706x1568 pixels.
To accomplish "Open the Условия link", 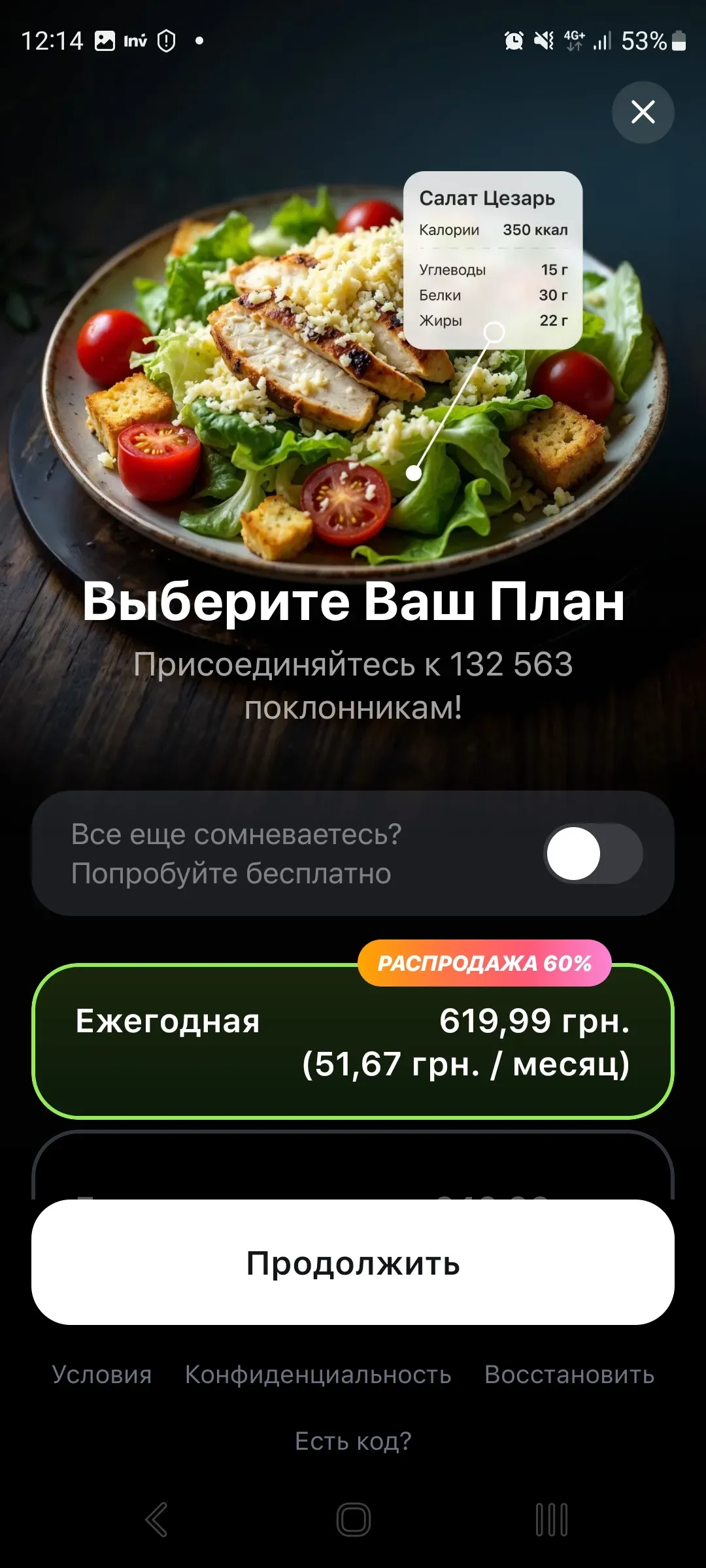I will 102,1375.
